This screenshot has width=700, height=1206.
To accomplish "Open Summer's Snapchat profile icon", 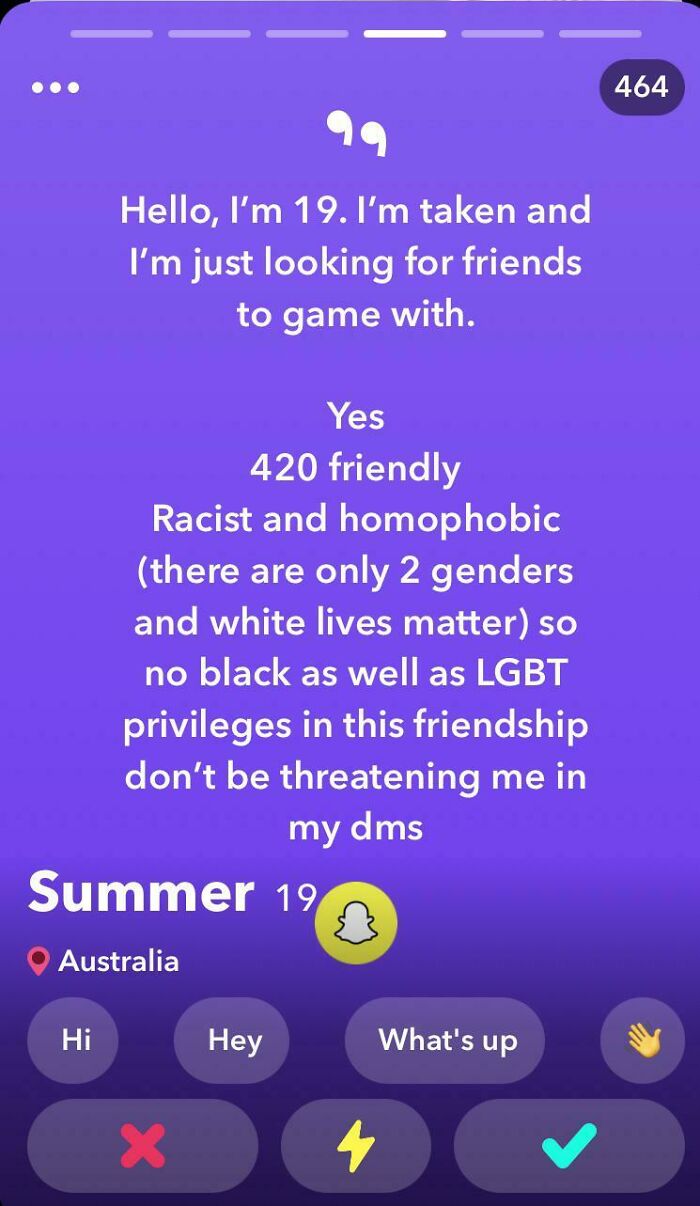I will 356,923.
